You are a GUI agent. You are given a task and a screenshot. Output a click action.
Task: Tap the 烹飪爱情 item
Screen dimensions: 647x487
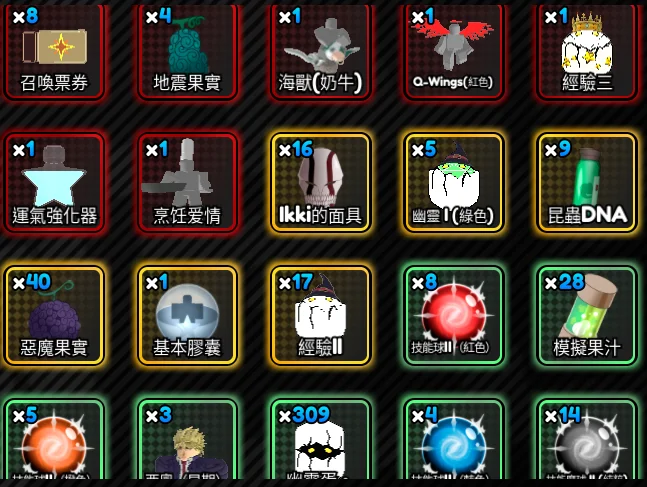pyautogui.click(x=187, y=182)
